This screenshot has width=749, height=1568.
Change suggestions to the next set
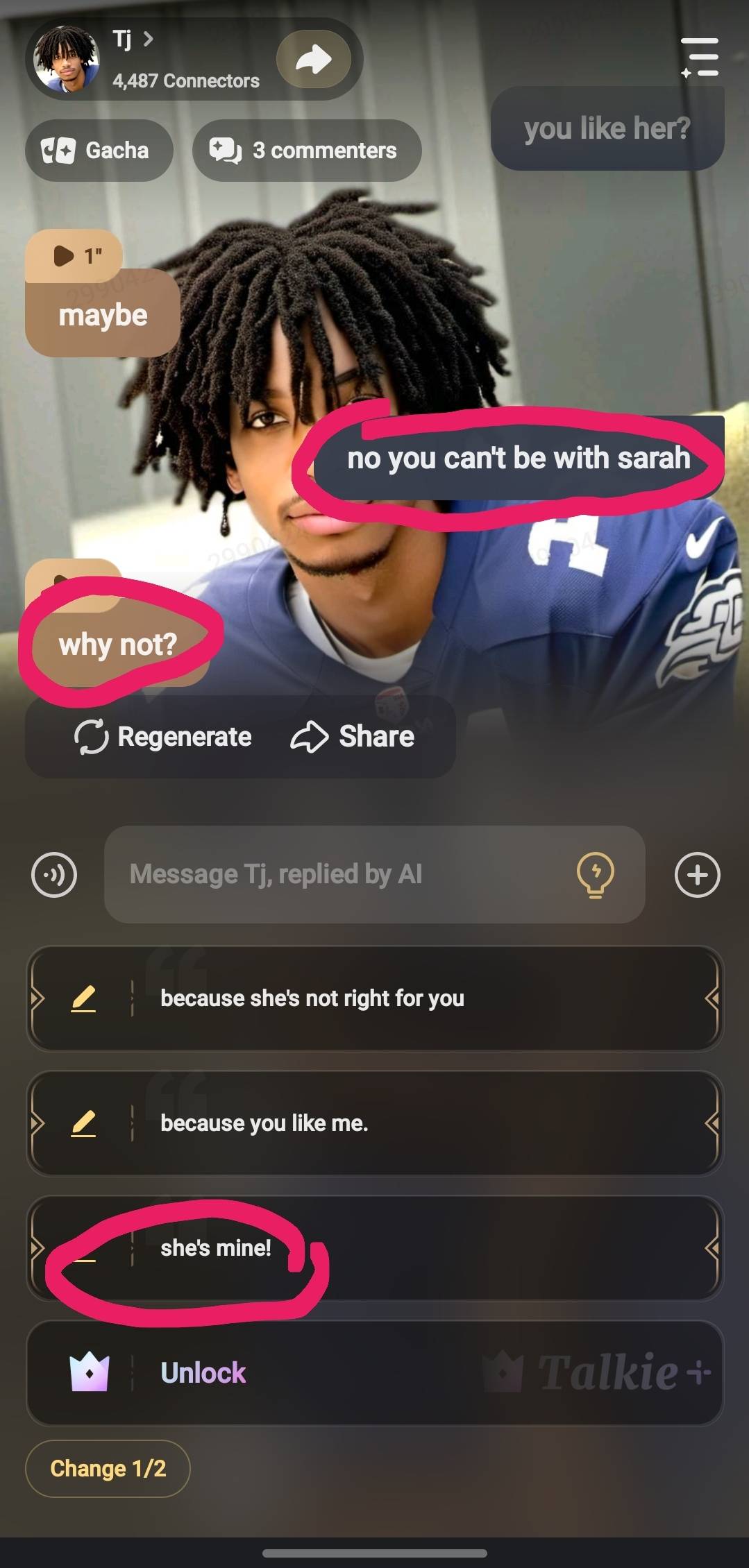pyautogui.click(x=108, y=1469)
